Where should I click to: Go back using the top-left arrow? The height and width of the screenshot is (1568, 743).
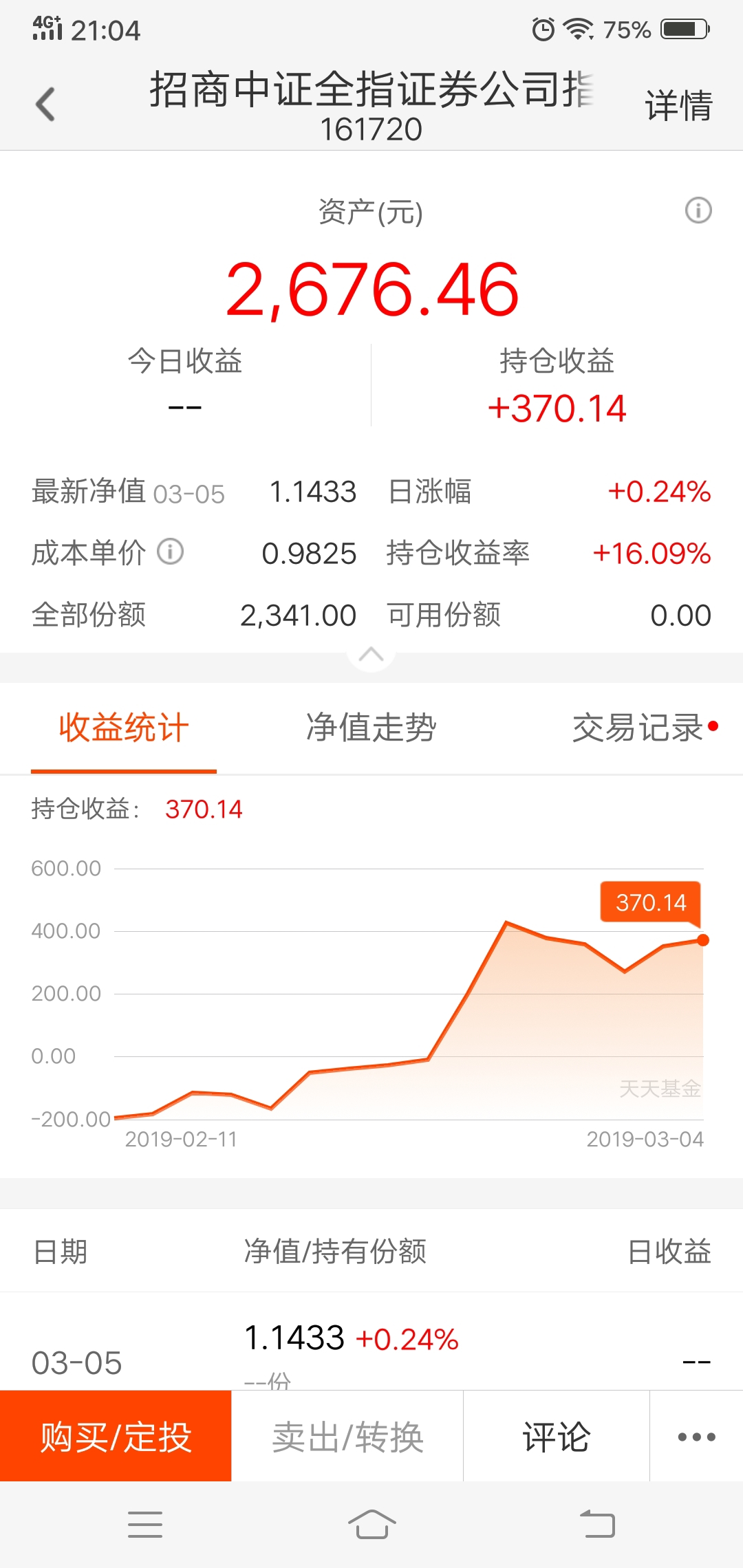[x=45, y=105]
